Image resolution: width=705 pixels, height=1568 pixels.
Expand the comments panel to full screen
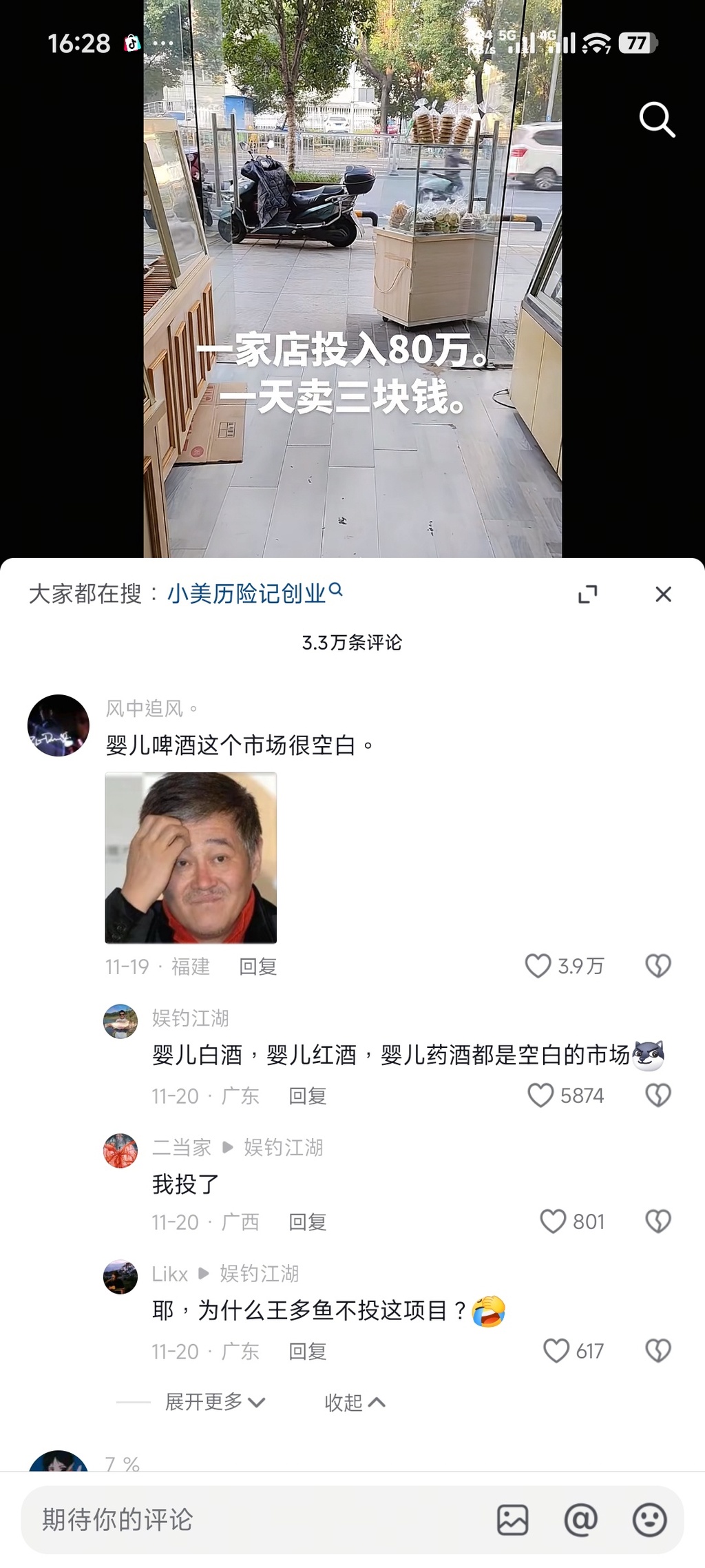pos(587,594)
